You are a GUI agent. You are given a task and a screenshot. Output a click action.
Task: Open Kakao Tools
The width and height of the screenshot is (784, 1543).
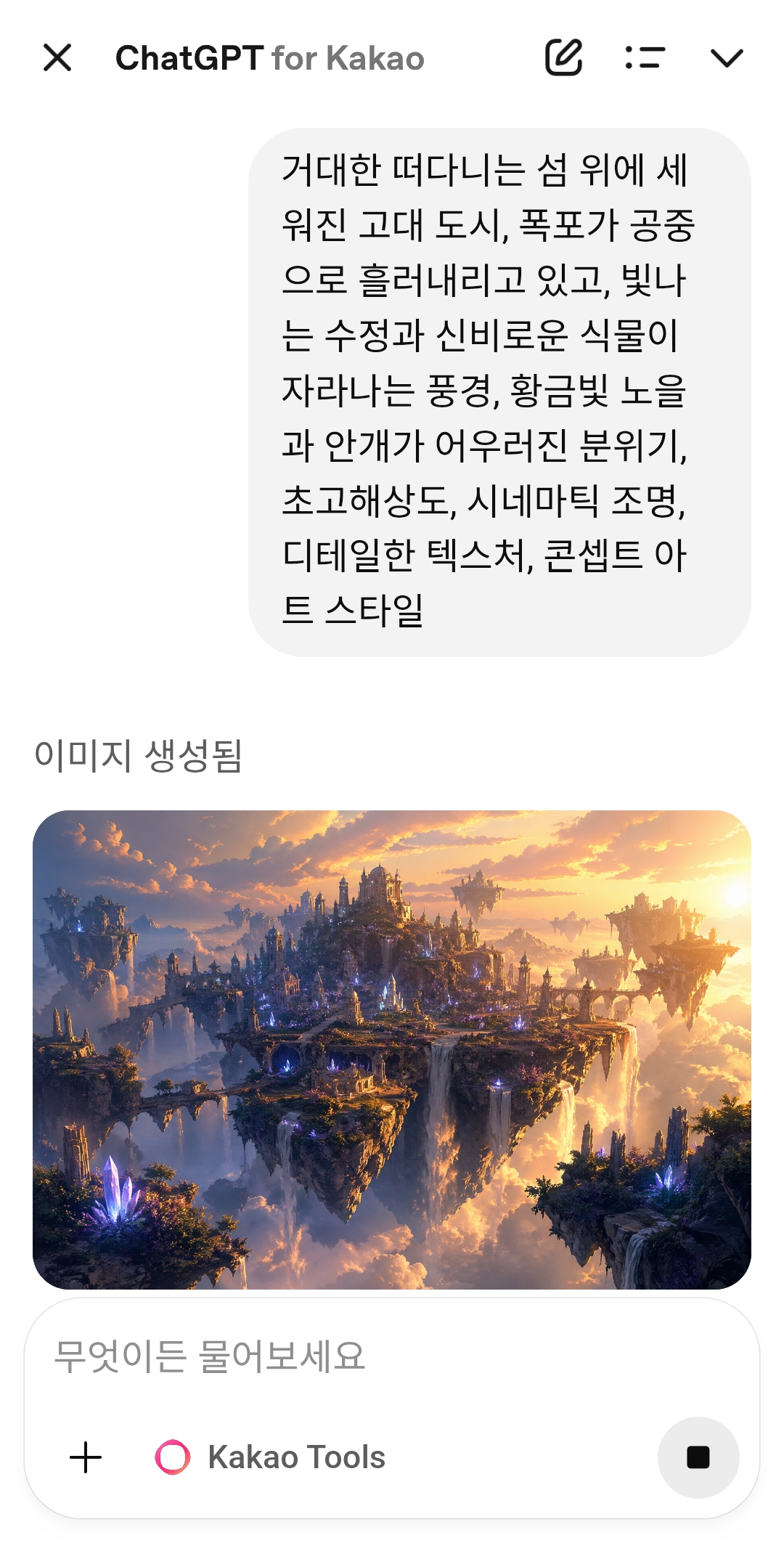(270, 1457)
